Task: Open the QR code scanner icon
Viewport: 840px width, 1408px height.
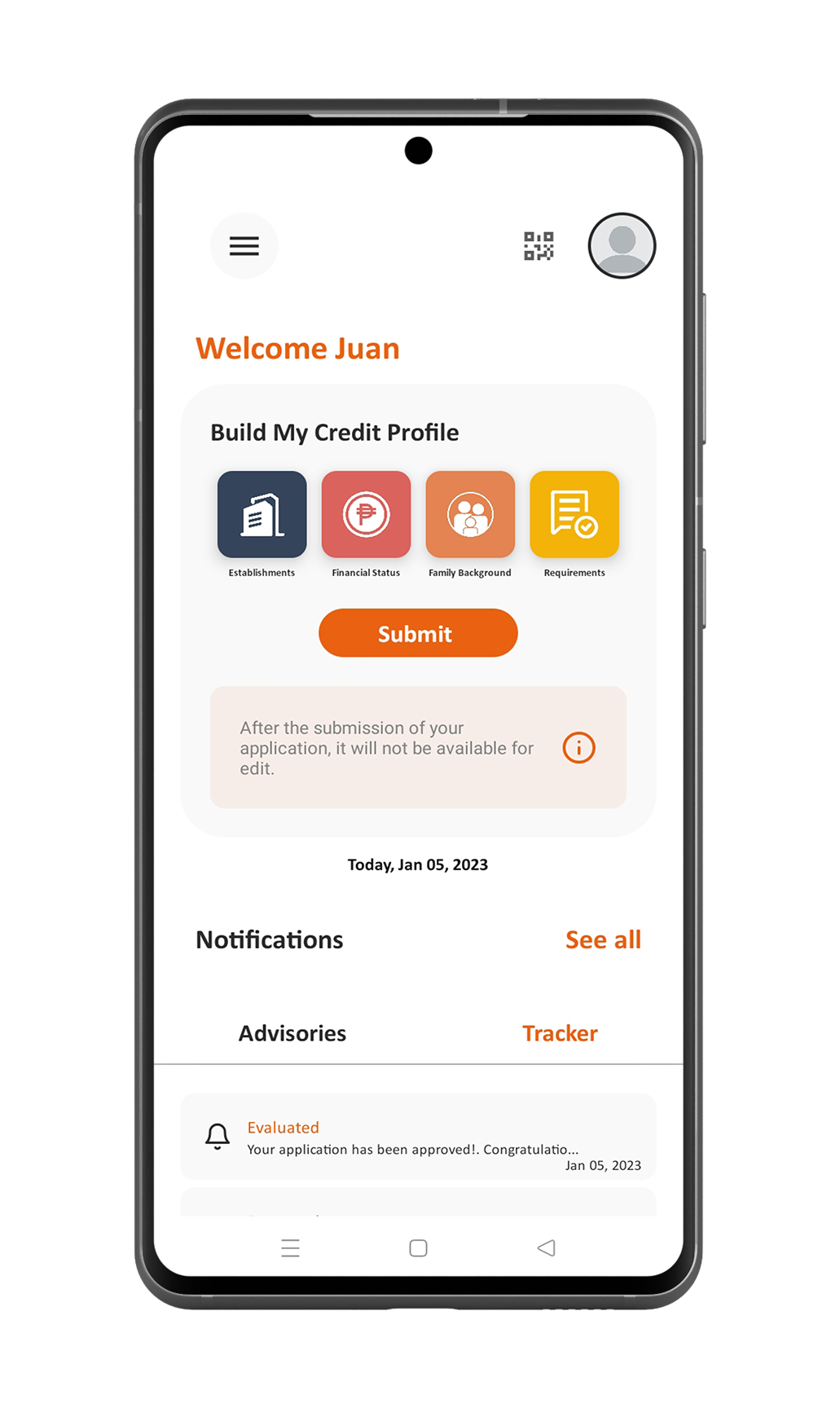Action: (x=539, y=245)
